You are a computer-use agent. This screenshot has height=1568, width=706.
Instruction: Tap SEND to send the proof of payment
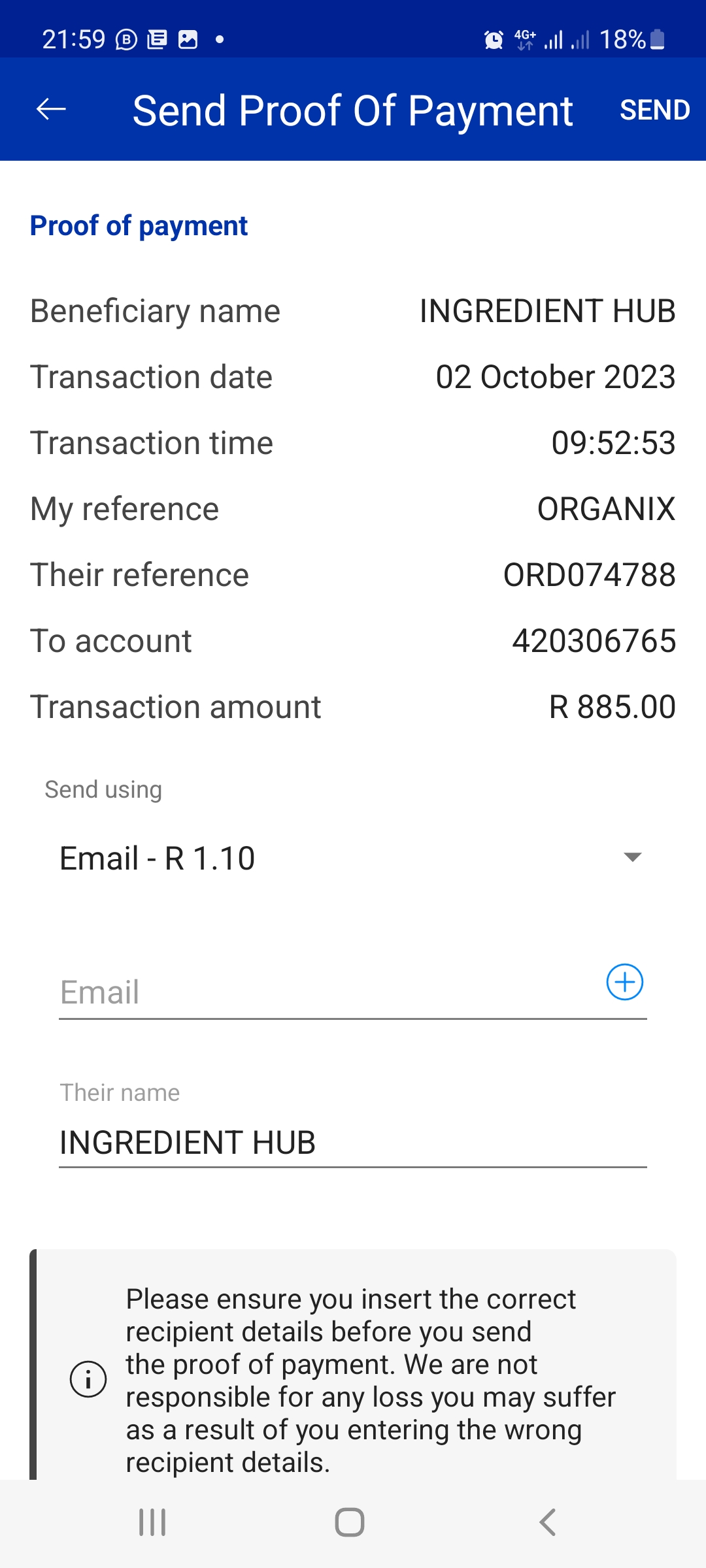[654, 110]
